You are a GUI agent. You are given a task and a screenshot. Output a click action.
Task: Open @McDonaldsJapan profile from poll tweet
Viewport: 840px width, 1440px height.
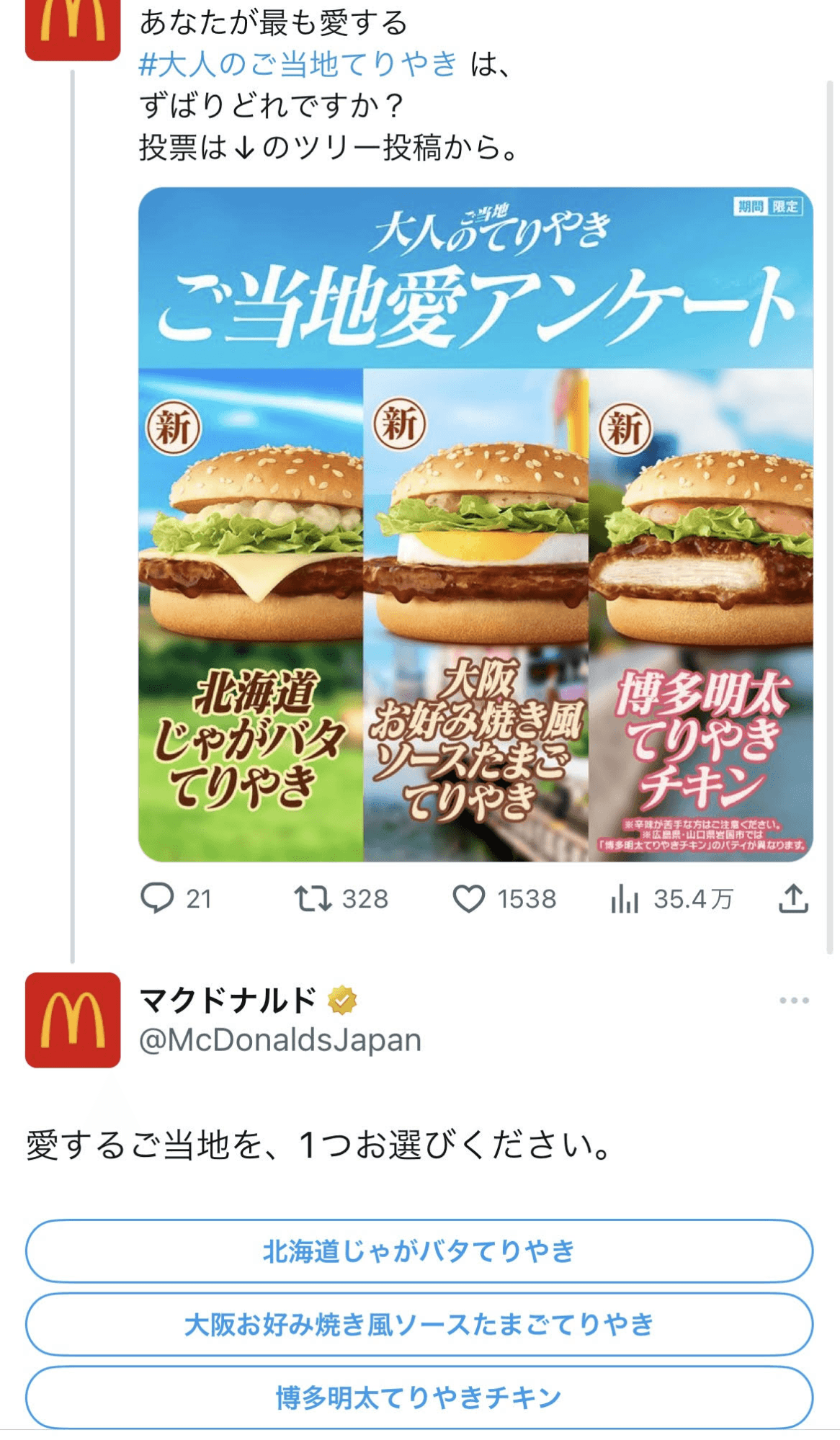tap(280, 1040)
